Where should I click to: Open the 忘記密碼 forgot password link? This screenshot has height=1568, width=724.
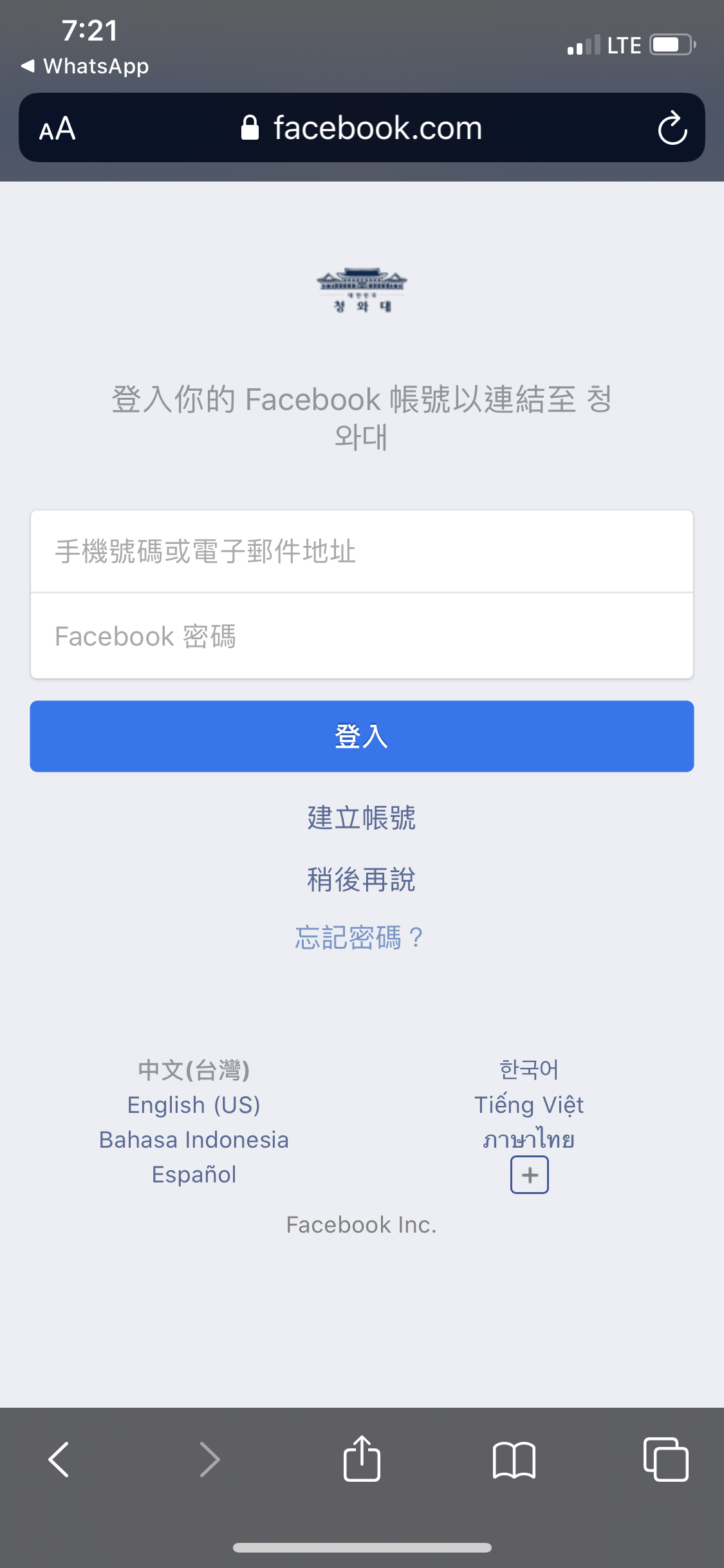359,938
